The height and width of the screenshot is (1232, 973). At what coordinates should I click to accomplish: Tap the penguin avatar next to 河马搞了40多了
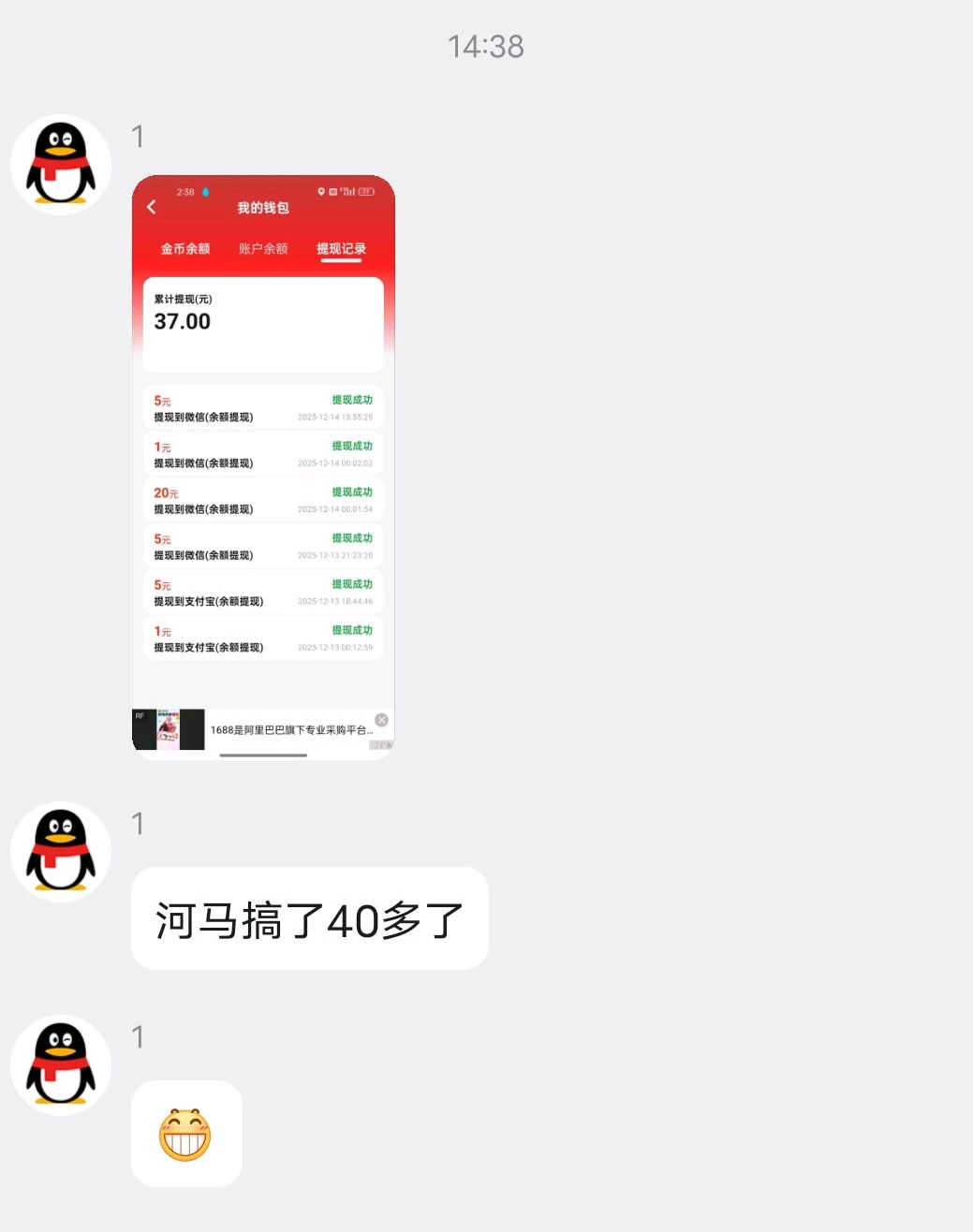click(61, 851)
